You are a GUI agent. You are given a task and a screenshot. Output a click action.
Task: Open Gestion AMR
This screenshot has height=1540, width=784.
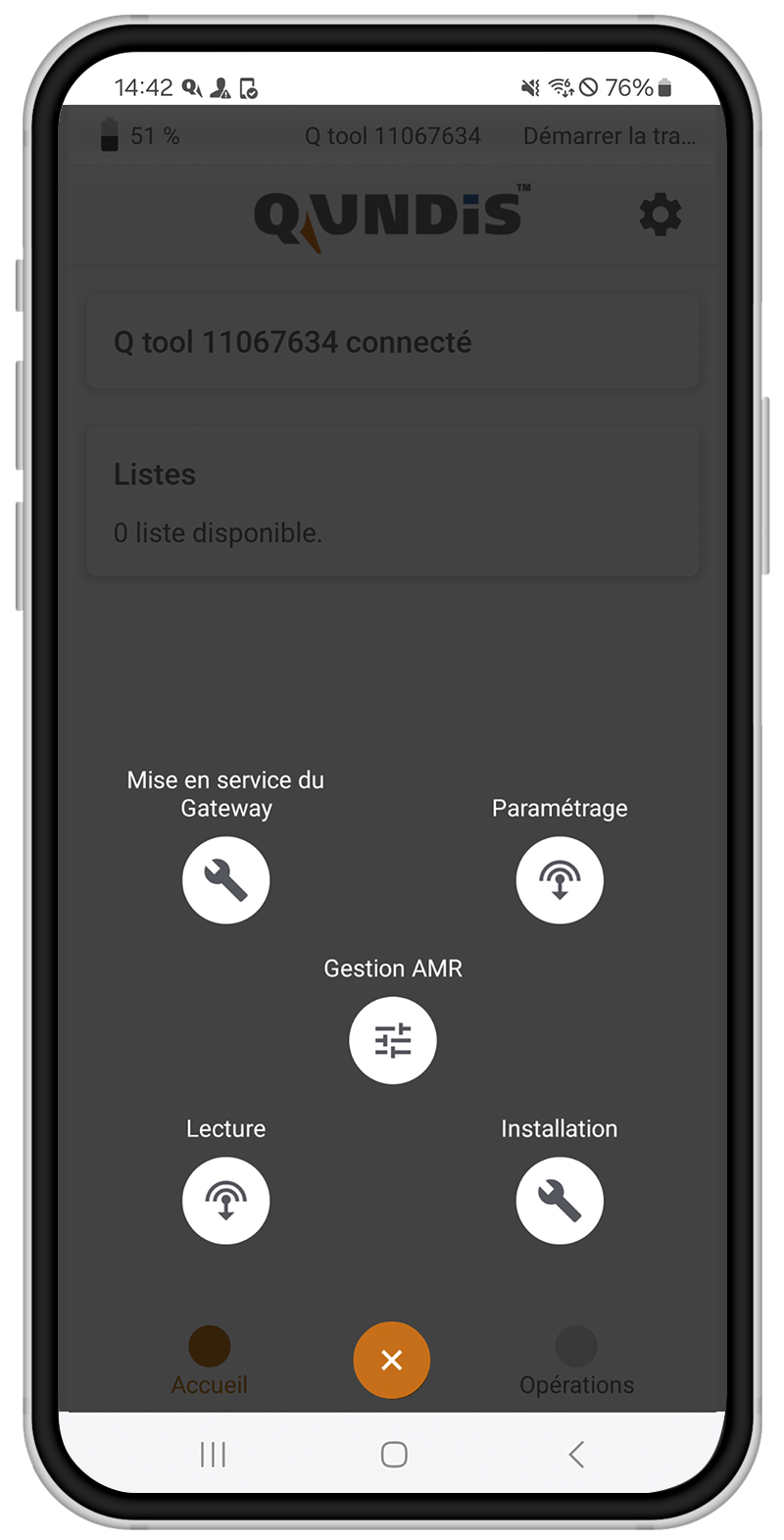(x=393, y=1040)
